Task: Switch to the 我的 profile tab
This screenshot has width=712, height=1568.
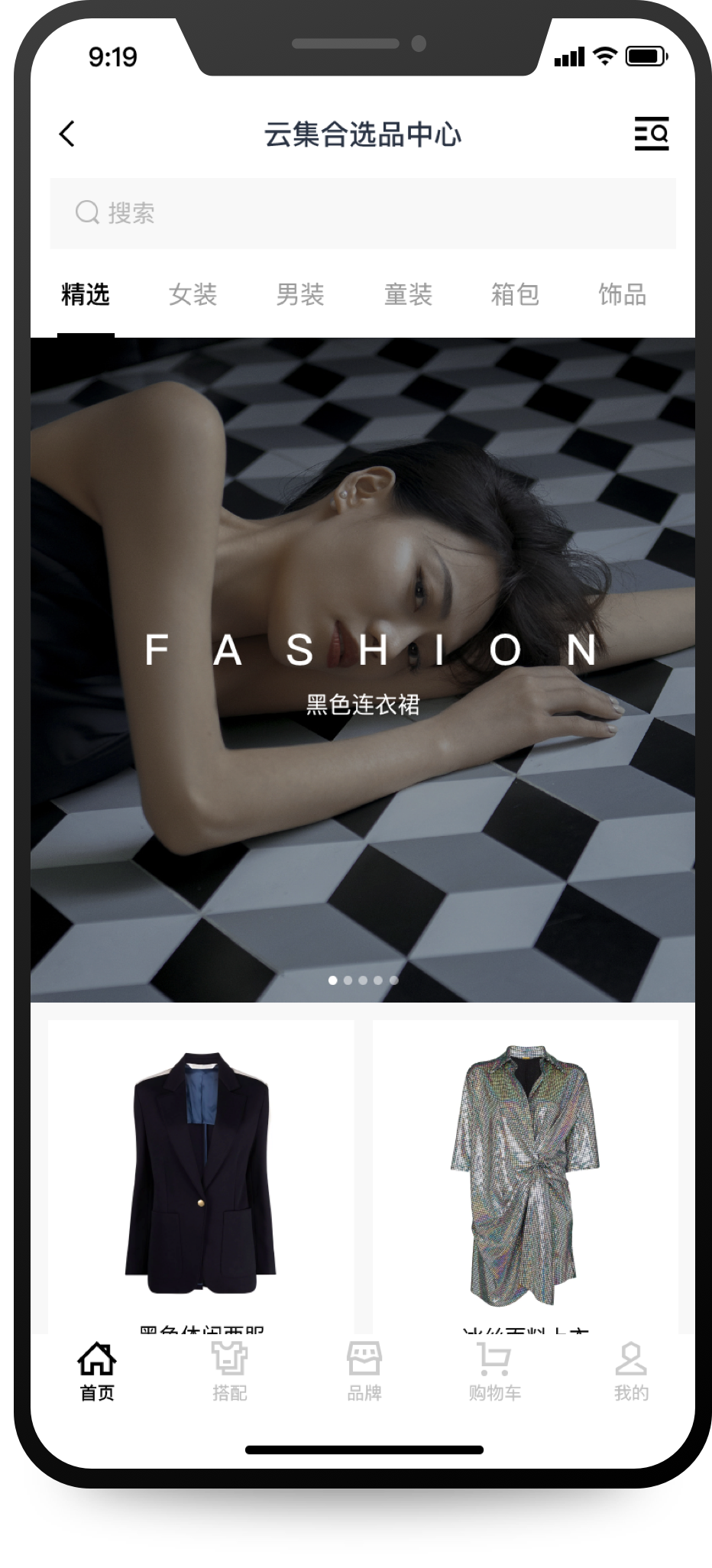Action: point(631,1372)
